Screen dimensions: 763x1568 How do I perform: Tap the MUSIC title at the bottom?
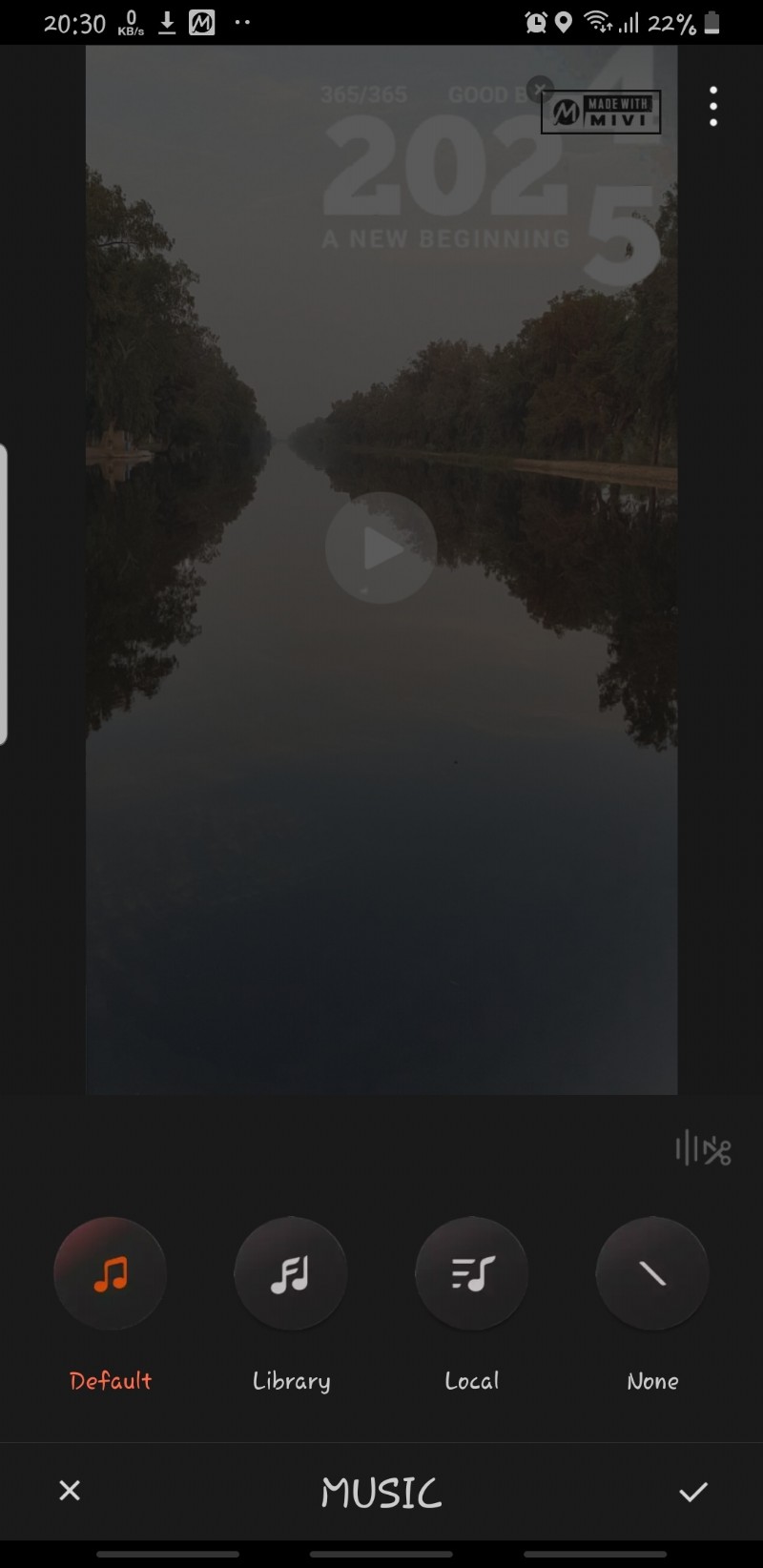[381, 1493]
